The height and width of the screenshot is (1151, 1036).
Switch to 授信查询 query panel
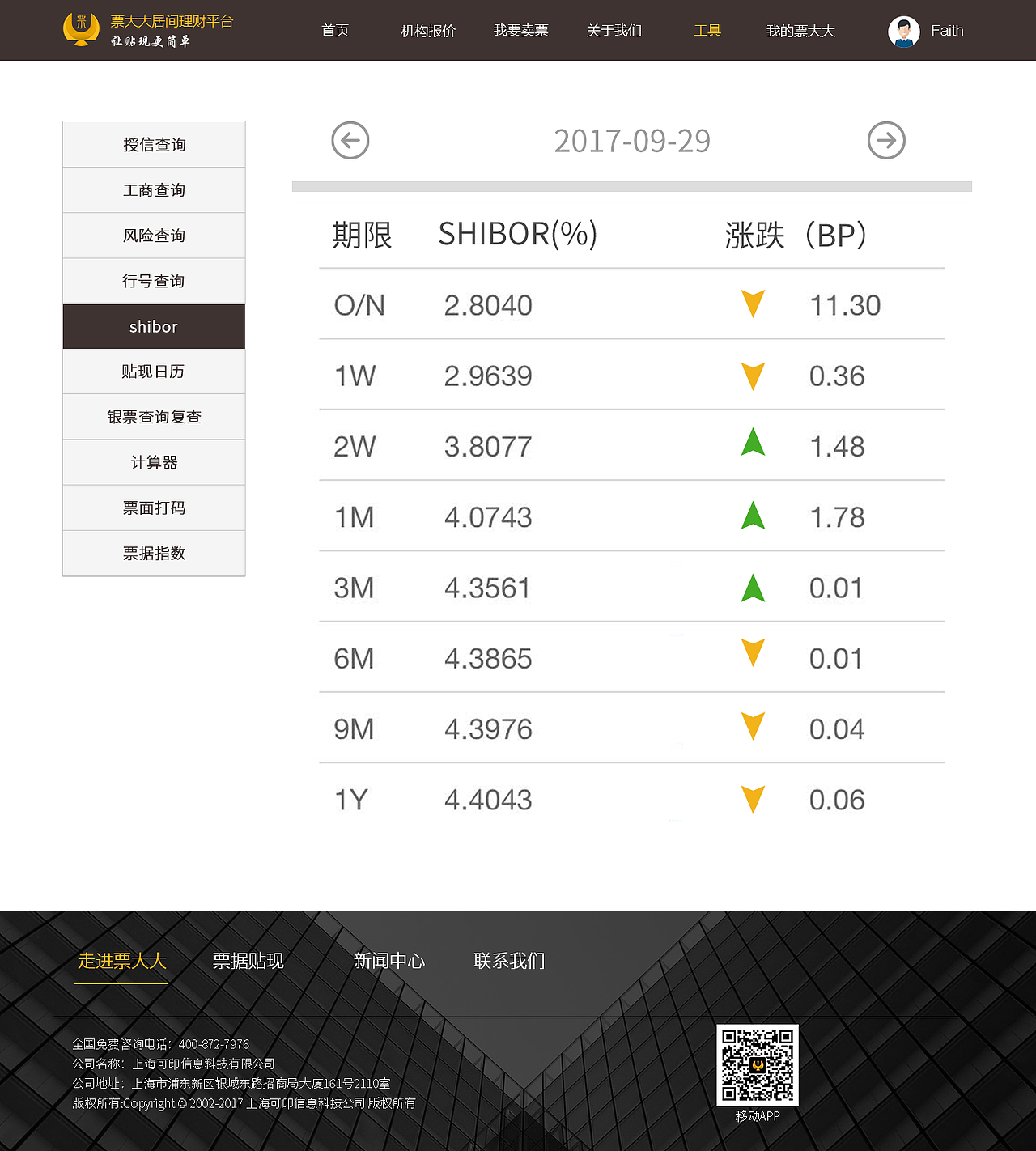coord(153,144)
